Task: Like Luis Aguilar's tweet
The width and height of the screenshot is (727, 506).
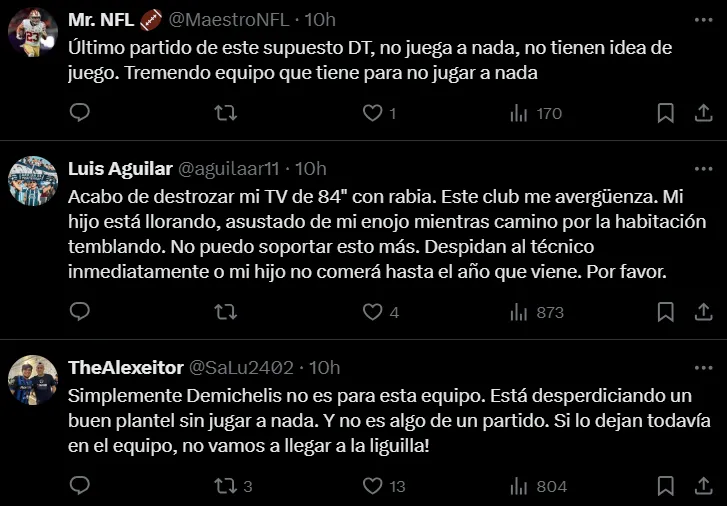Action: pyautogui.click(x=372, y=313)
